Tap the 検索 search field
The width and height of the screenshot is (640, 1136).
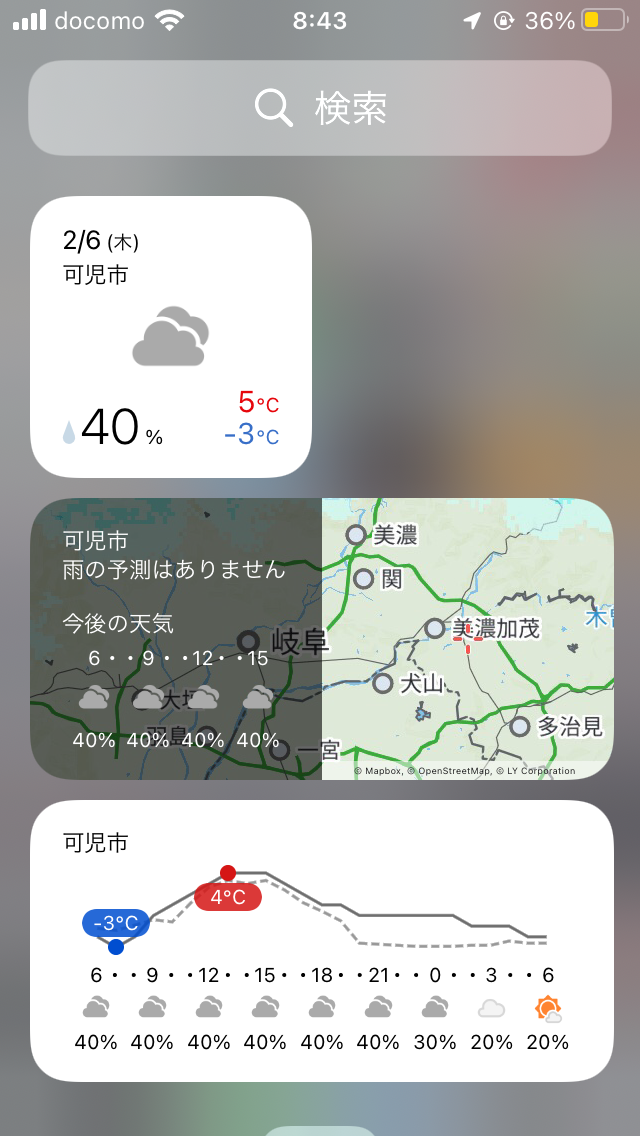coord(320,108)
